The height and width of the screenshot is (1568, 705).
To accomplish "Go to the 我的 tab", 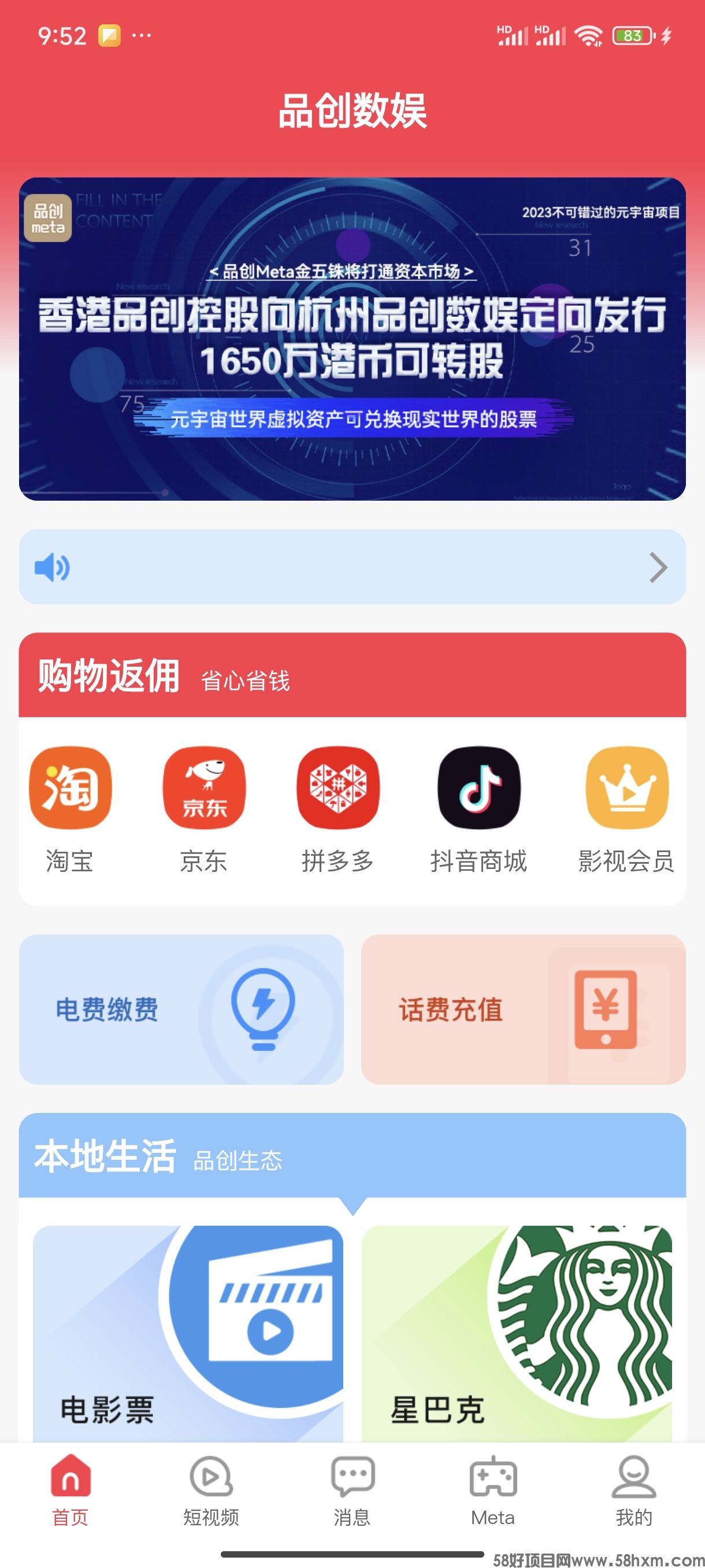I will click(x=633, y=1491).
